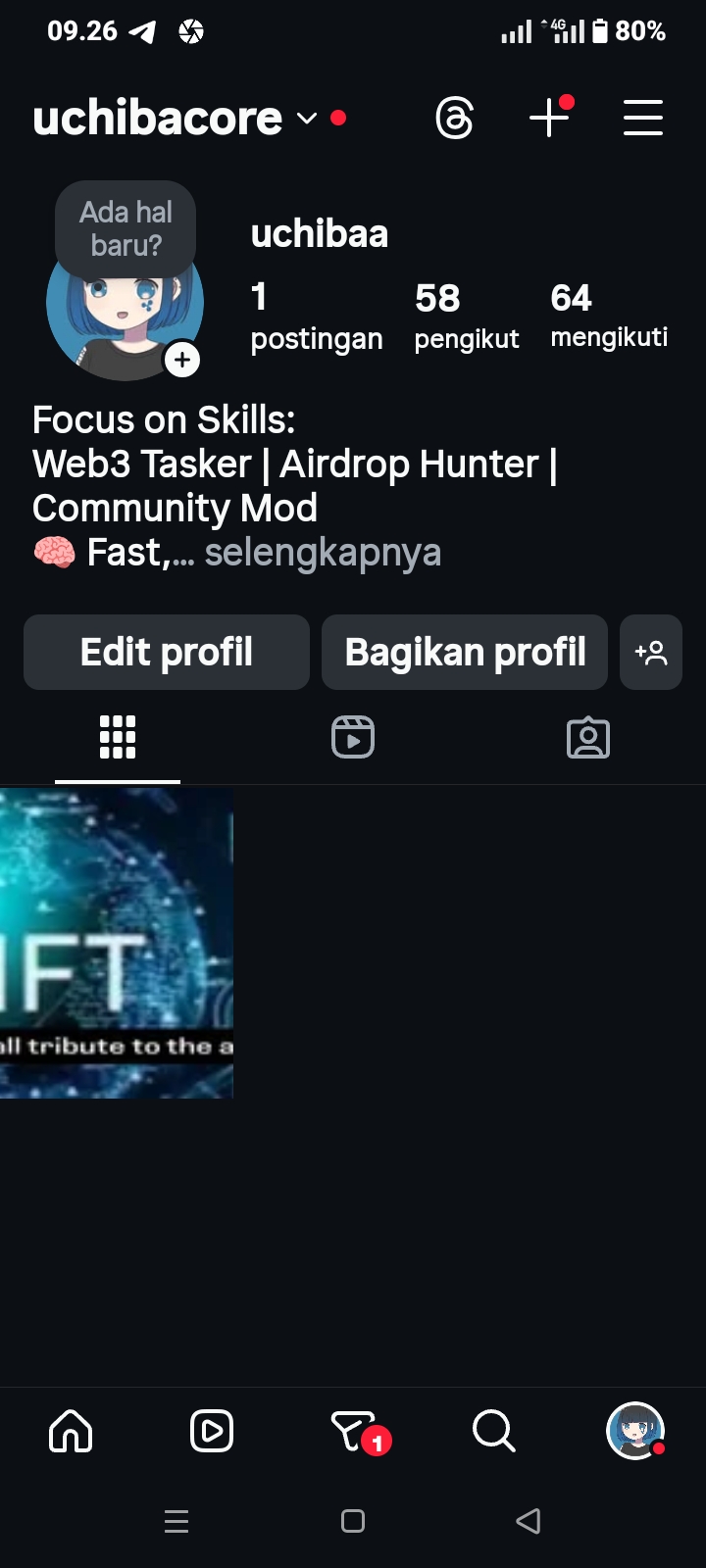
Task: Tap the system back button
Action: tap(529, 1521)
